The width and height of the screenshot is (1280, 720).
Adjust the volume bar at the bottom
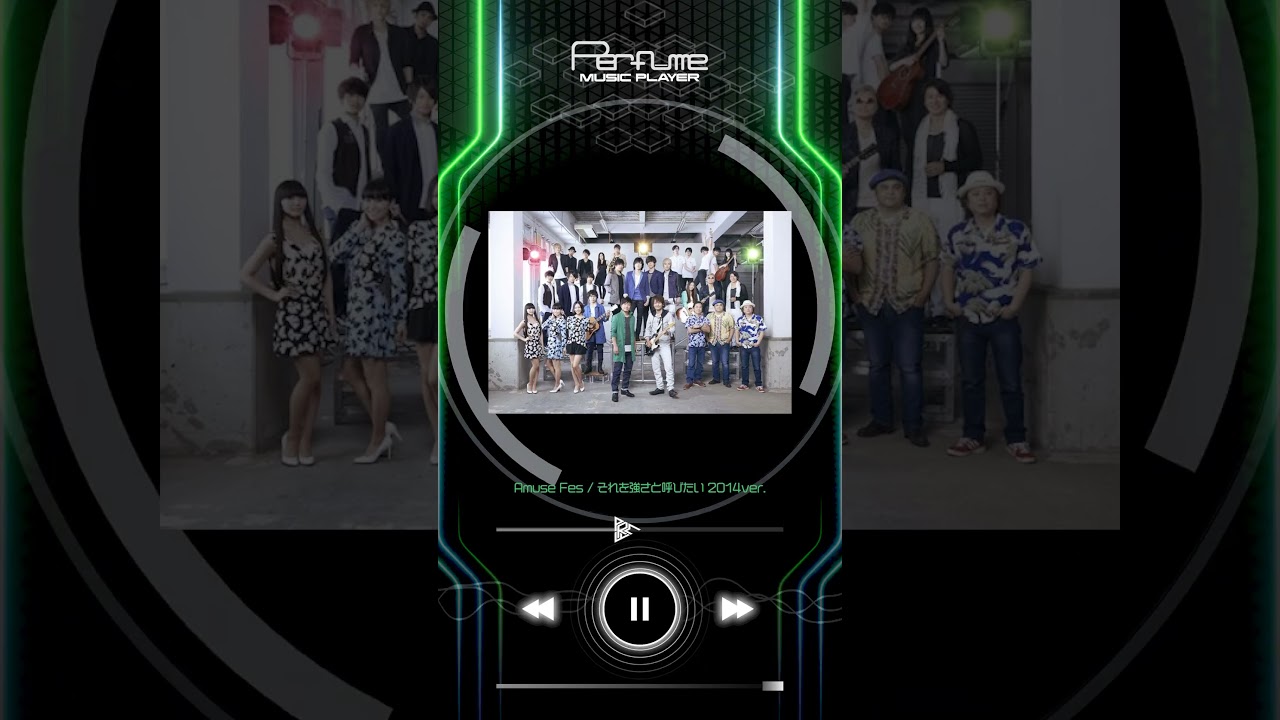coord(640,686)
